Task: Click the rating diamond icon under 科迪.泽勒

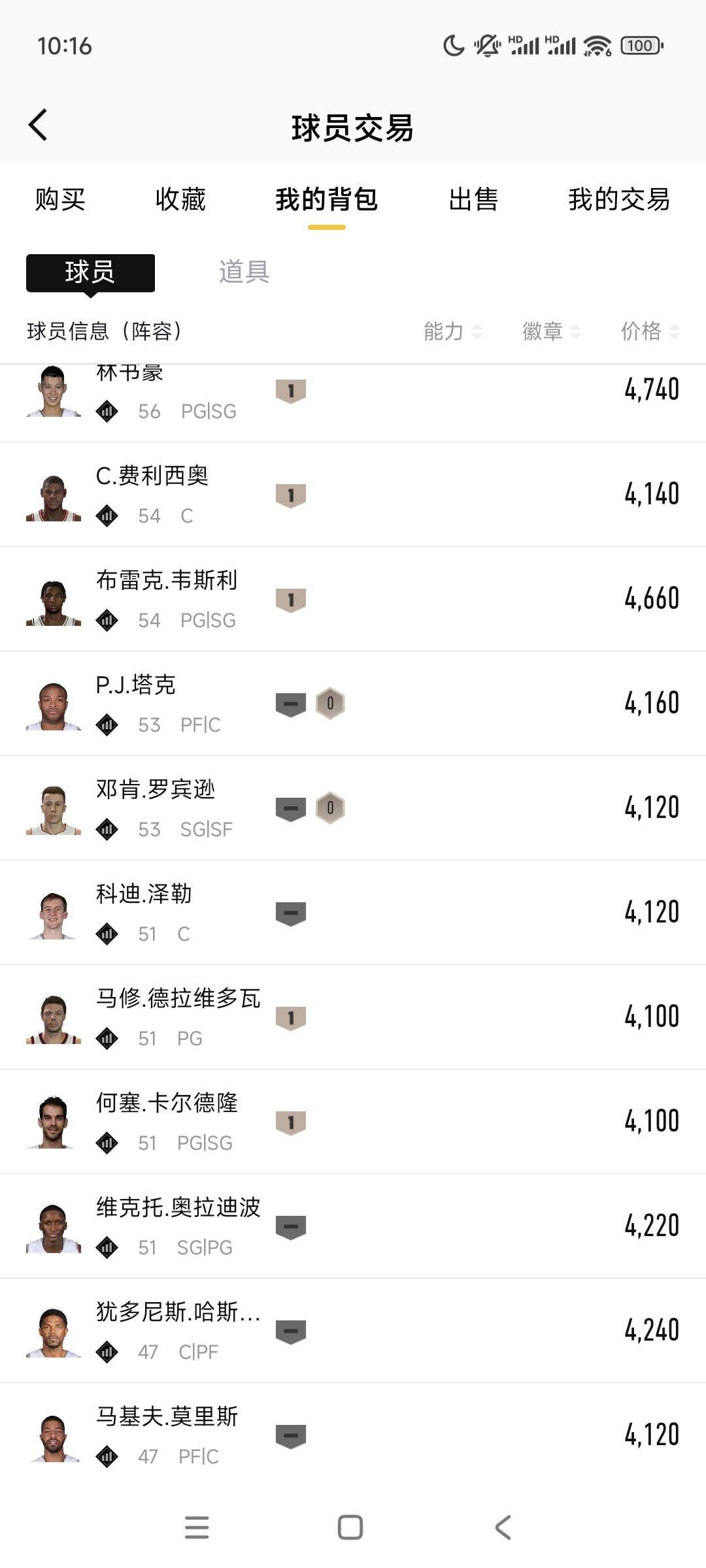Action: point(108,934)
